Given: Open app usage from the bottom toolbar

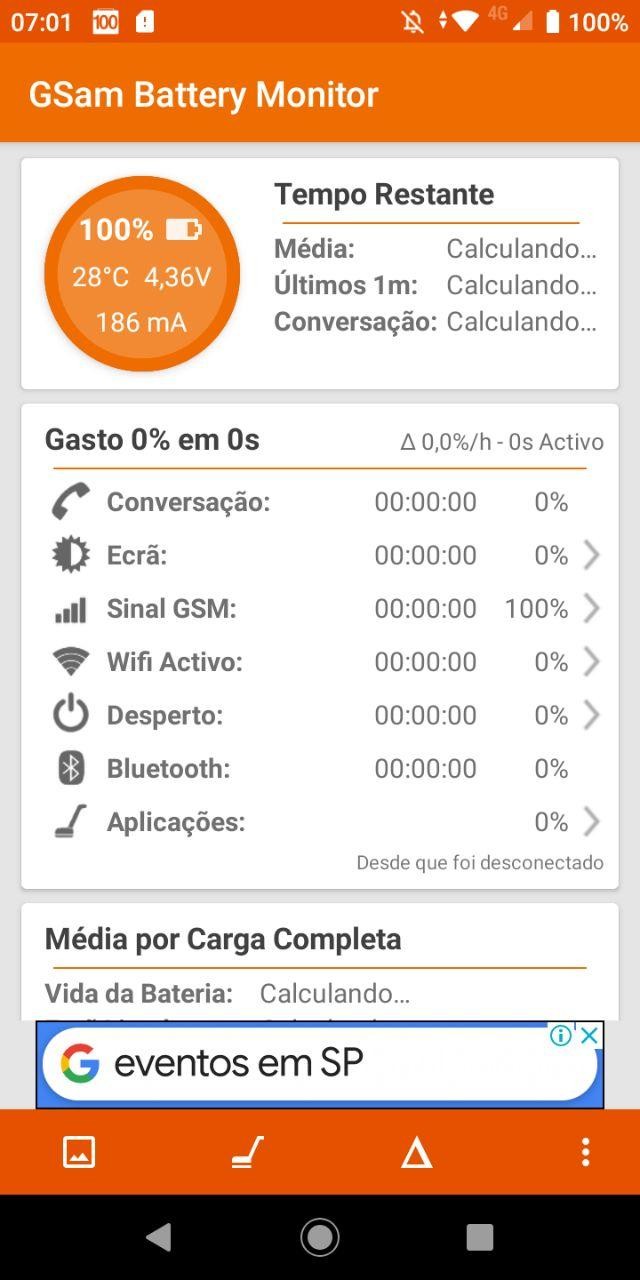Looking at the screenshot, I should [247, 1152].
